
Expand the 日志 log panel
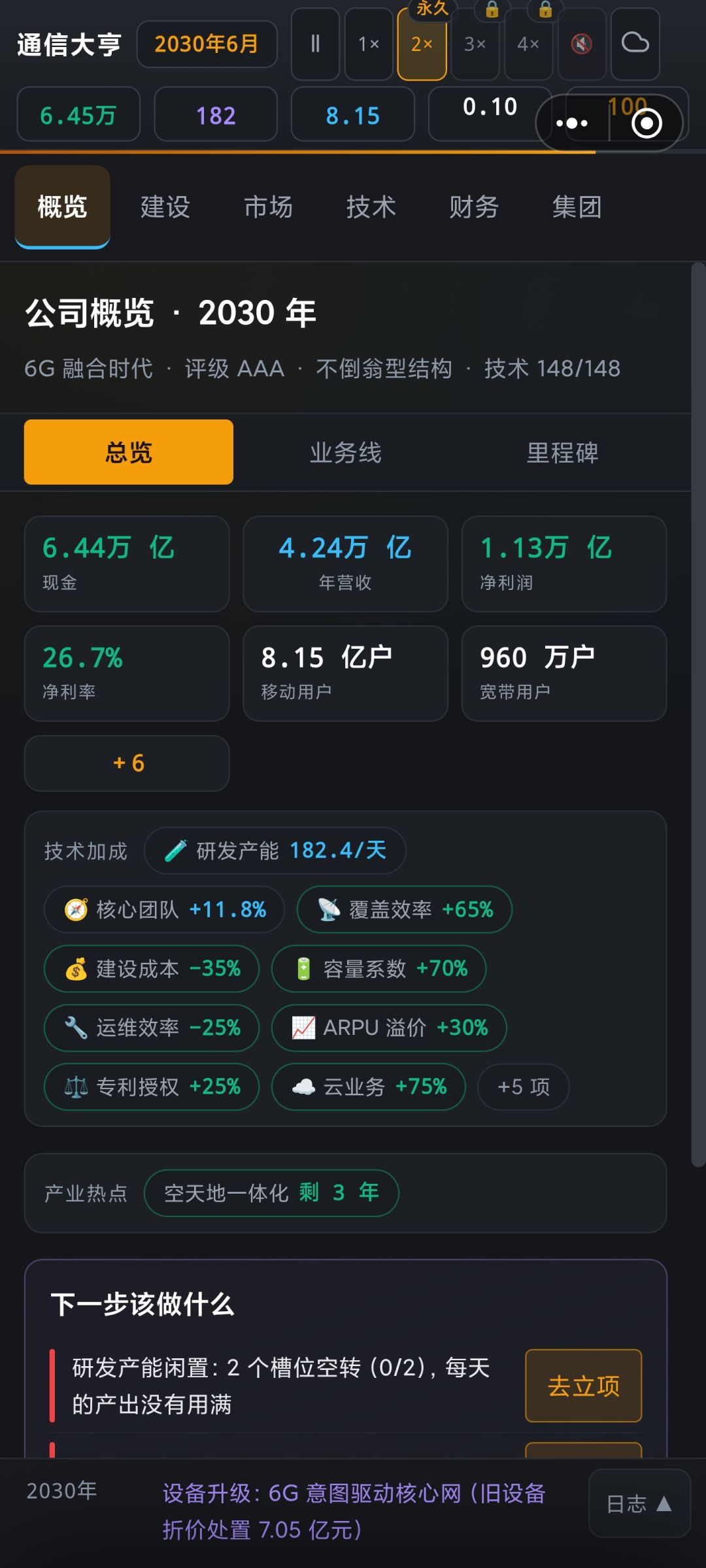(x=639, y=1503)
